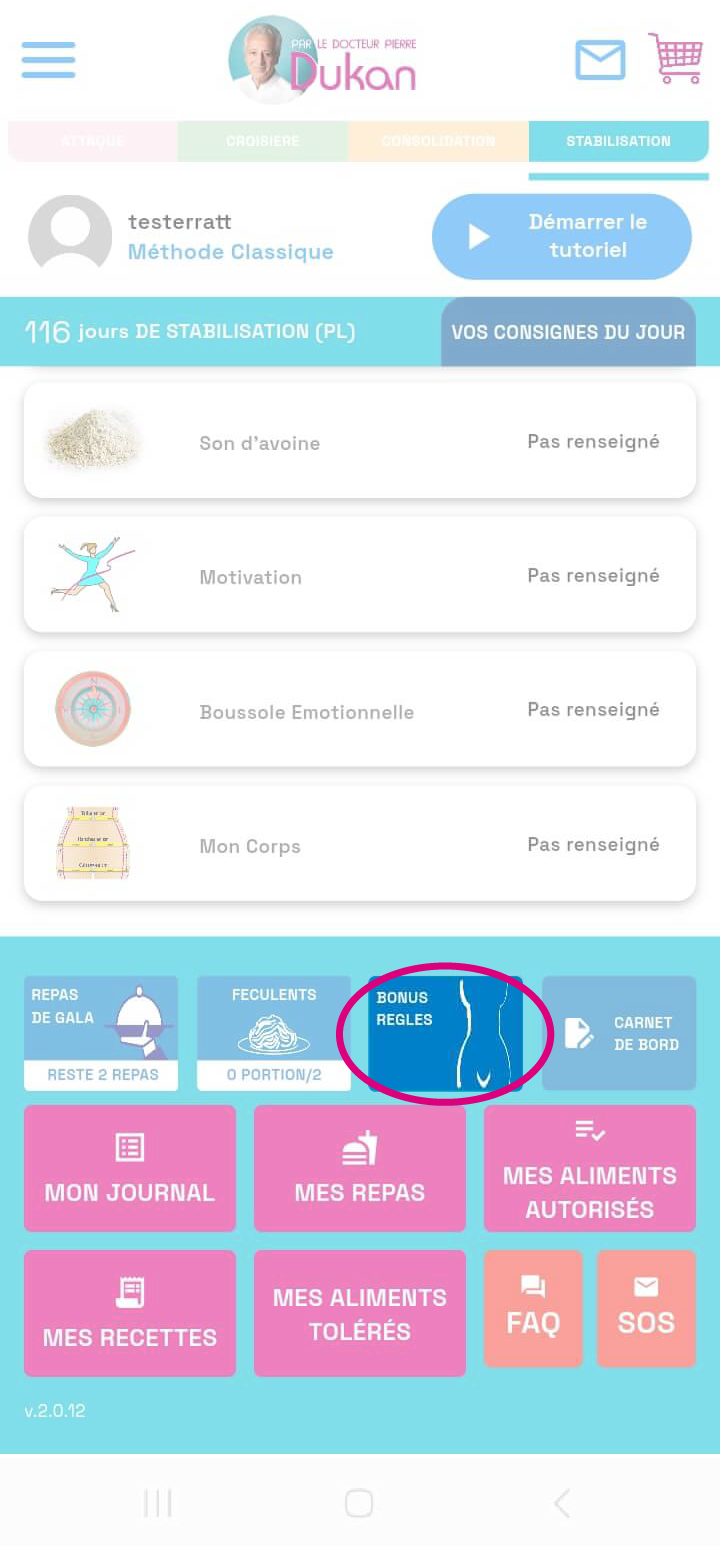Open the Repas de Gala tile

[101, 1033]
